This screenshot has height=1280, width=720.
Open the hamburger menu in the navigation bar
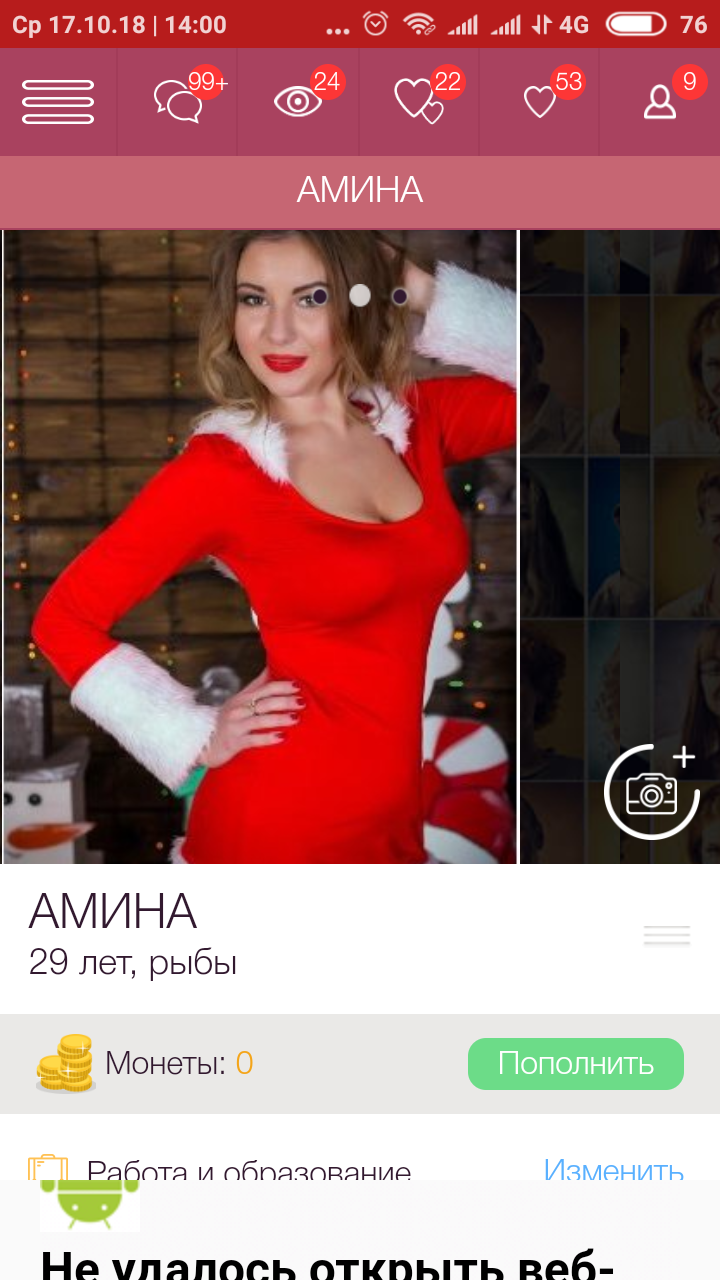point(58,100)
